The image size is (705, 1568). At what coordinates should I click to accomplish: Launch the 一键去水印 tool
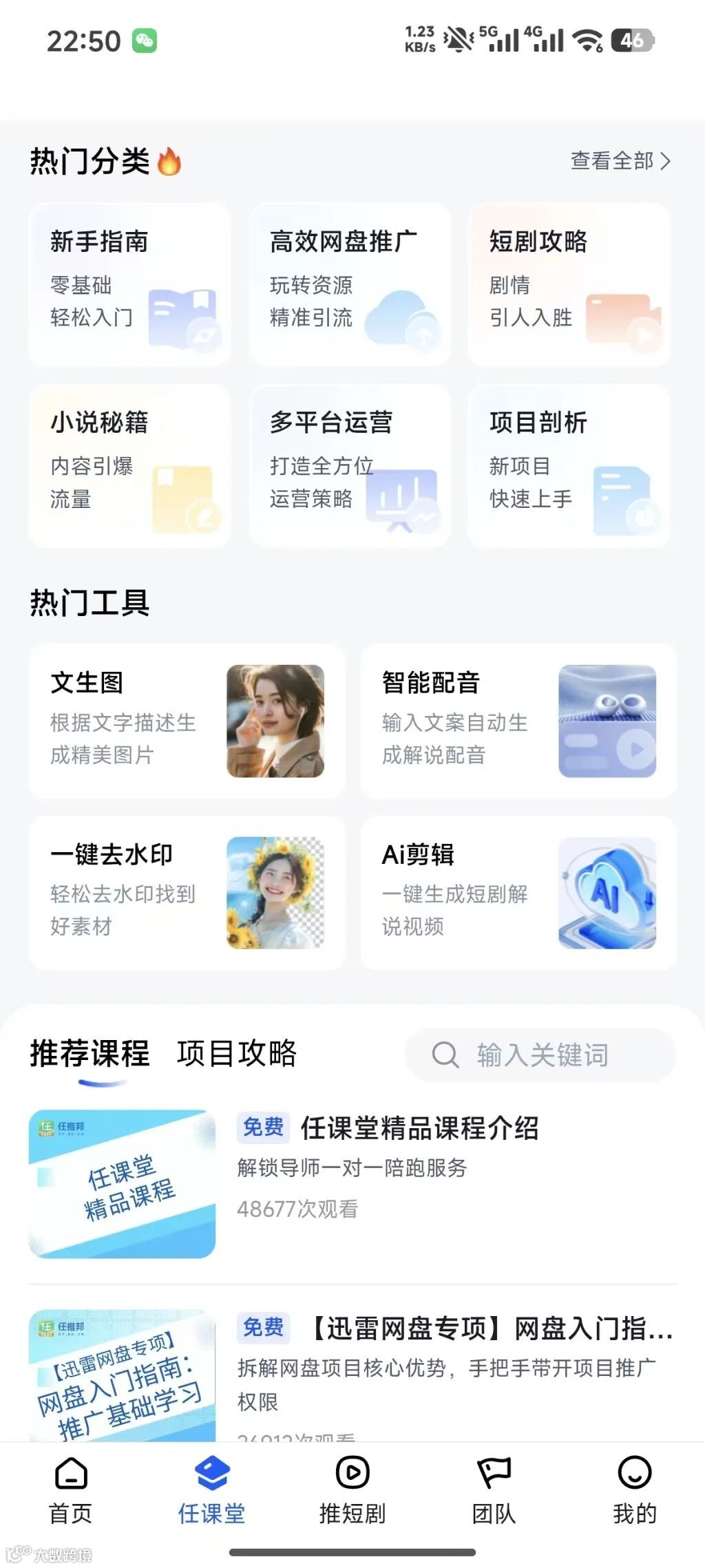point(187,893)
